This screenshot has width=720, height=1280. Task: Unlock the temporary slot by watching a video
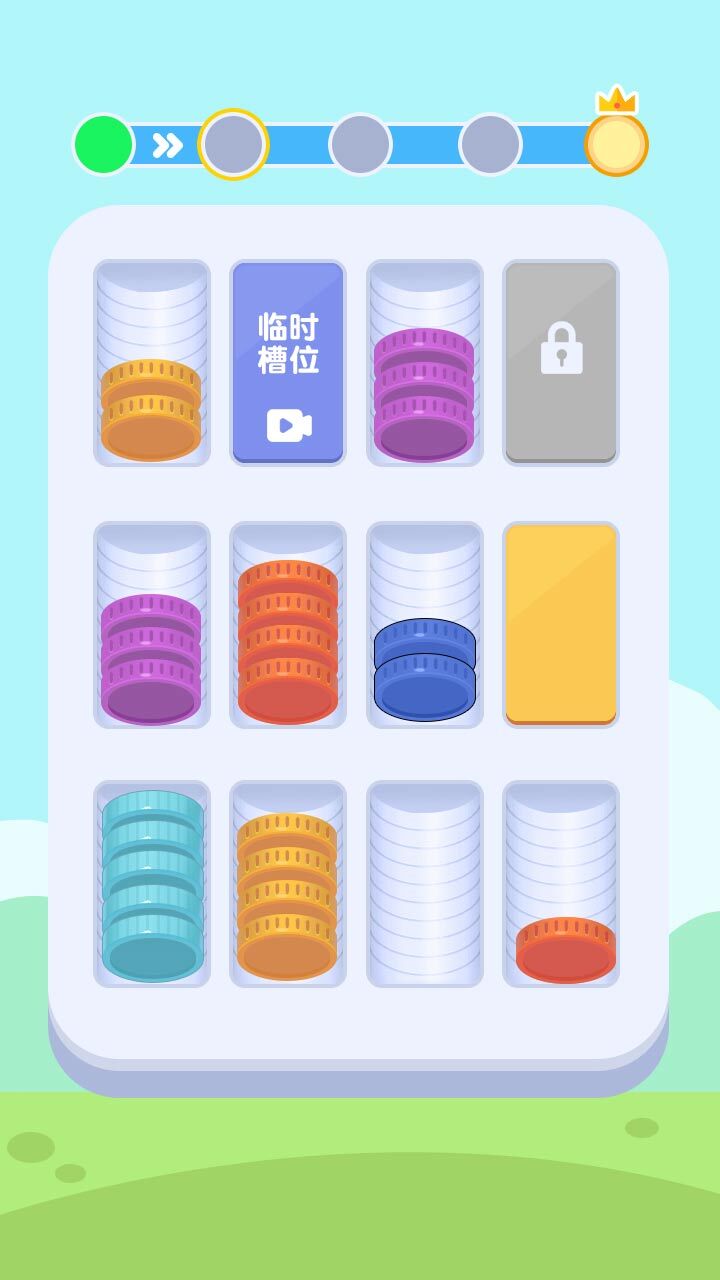tap(288, 362)
